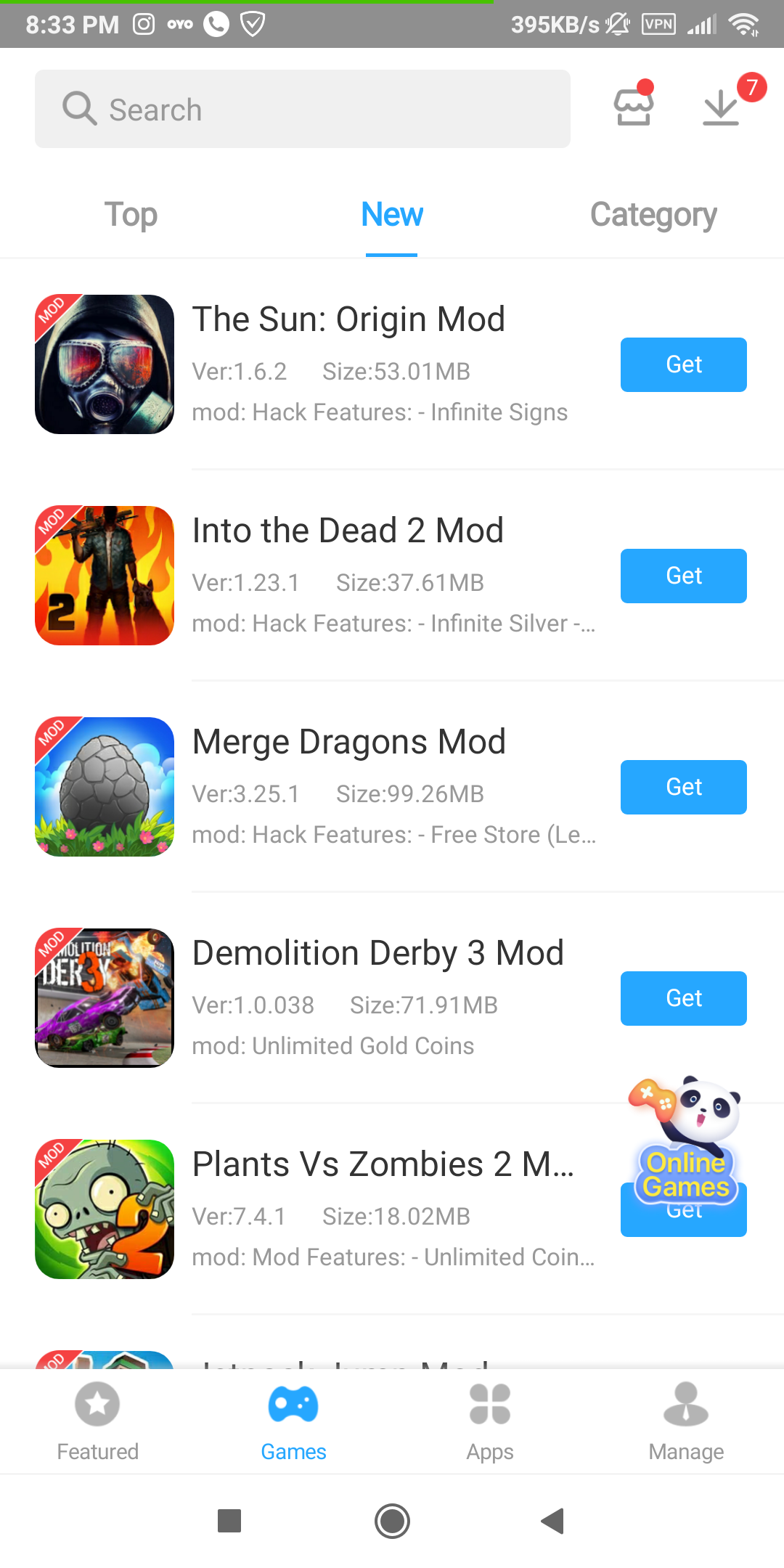Switch to the Top tab
This screenshot has width=784, height=1568.
131,215
